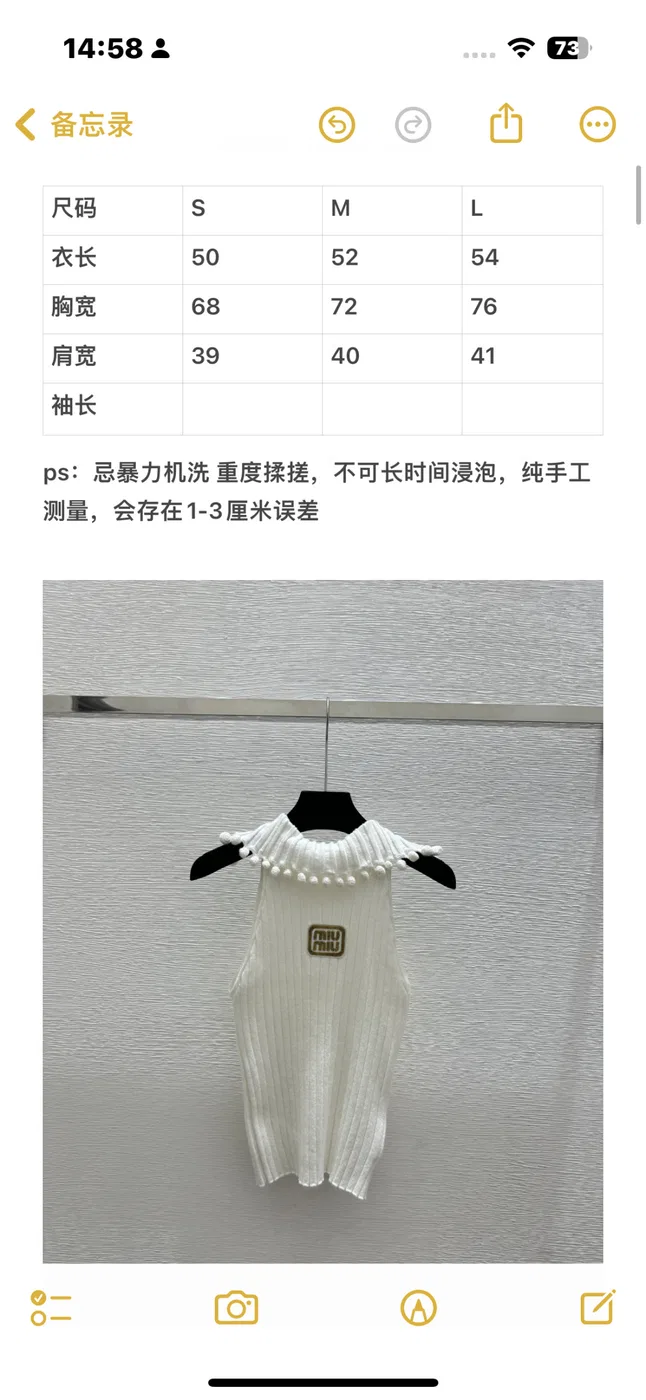Share this note
The image size is (646, 1400).
[507, 123]
